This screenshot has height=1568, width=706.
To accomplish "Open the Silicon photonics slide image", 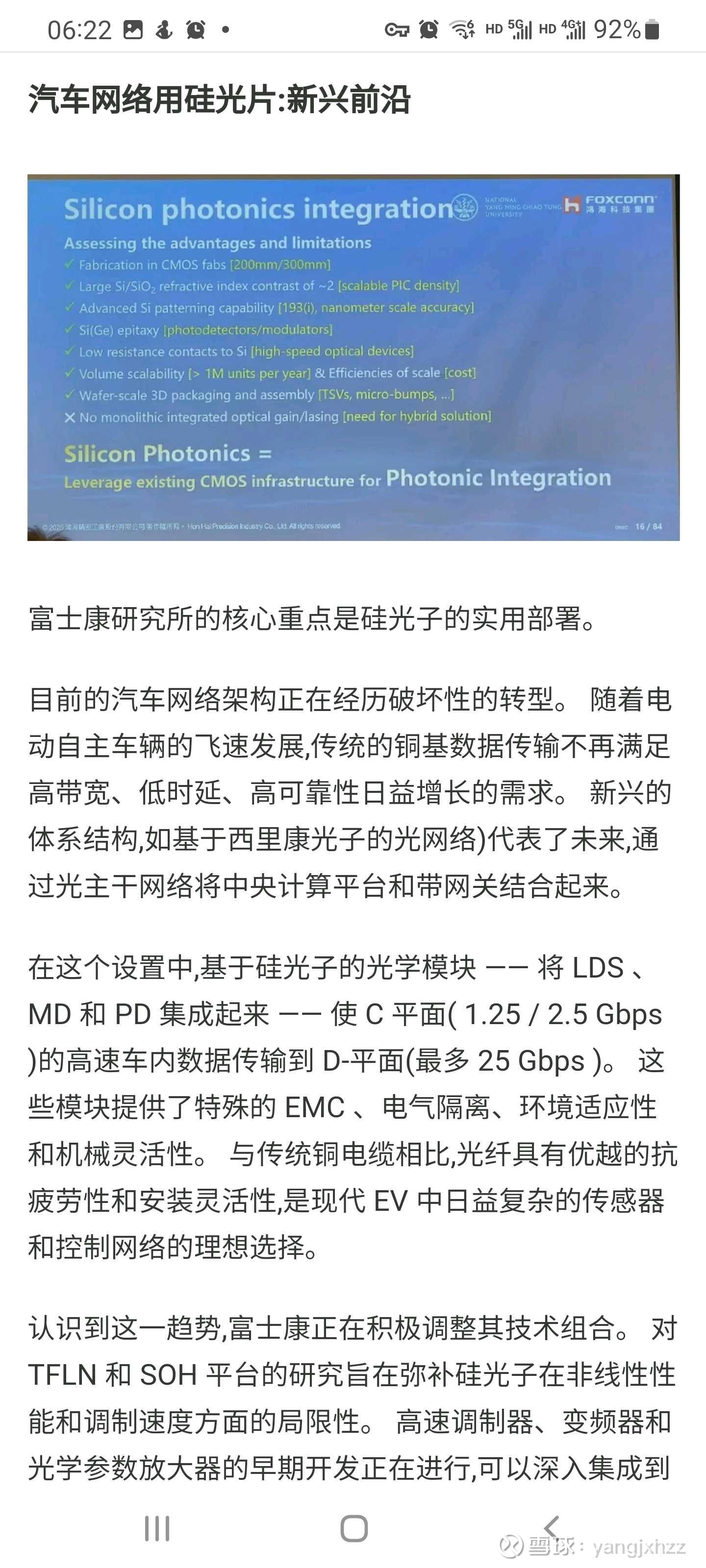I will pyautogui.click(x=353, y=357).
